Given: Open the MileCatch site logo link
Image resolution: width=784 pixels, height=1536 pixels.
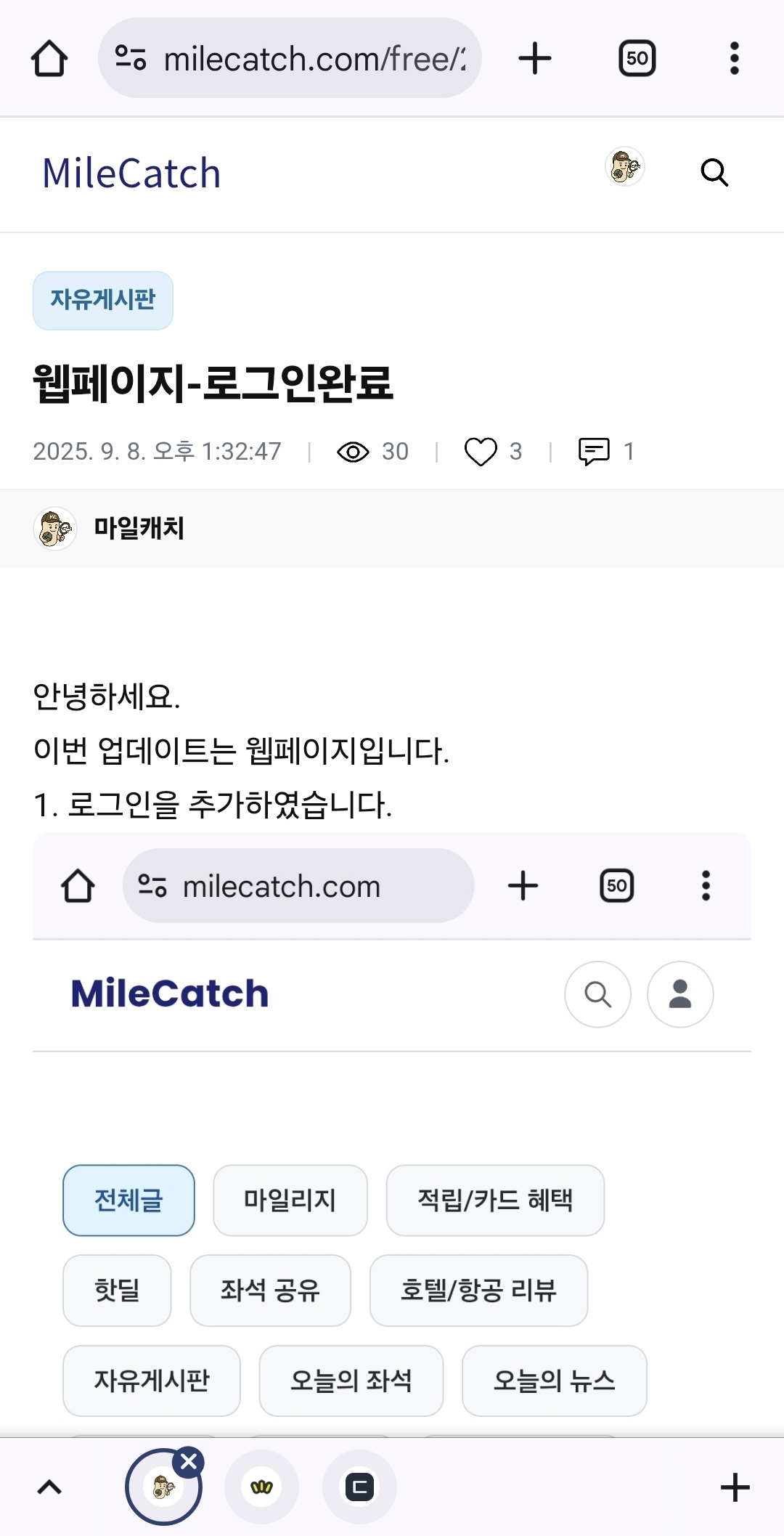Looking at the screenshot, I should pyautogui.click(x=131, y=174).
